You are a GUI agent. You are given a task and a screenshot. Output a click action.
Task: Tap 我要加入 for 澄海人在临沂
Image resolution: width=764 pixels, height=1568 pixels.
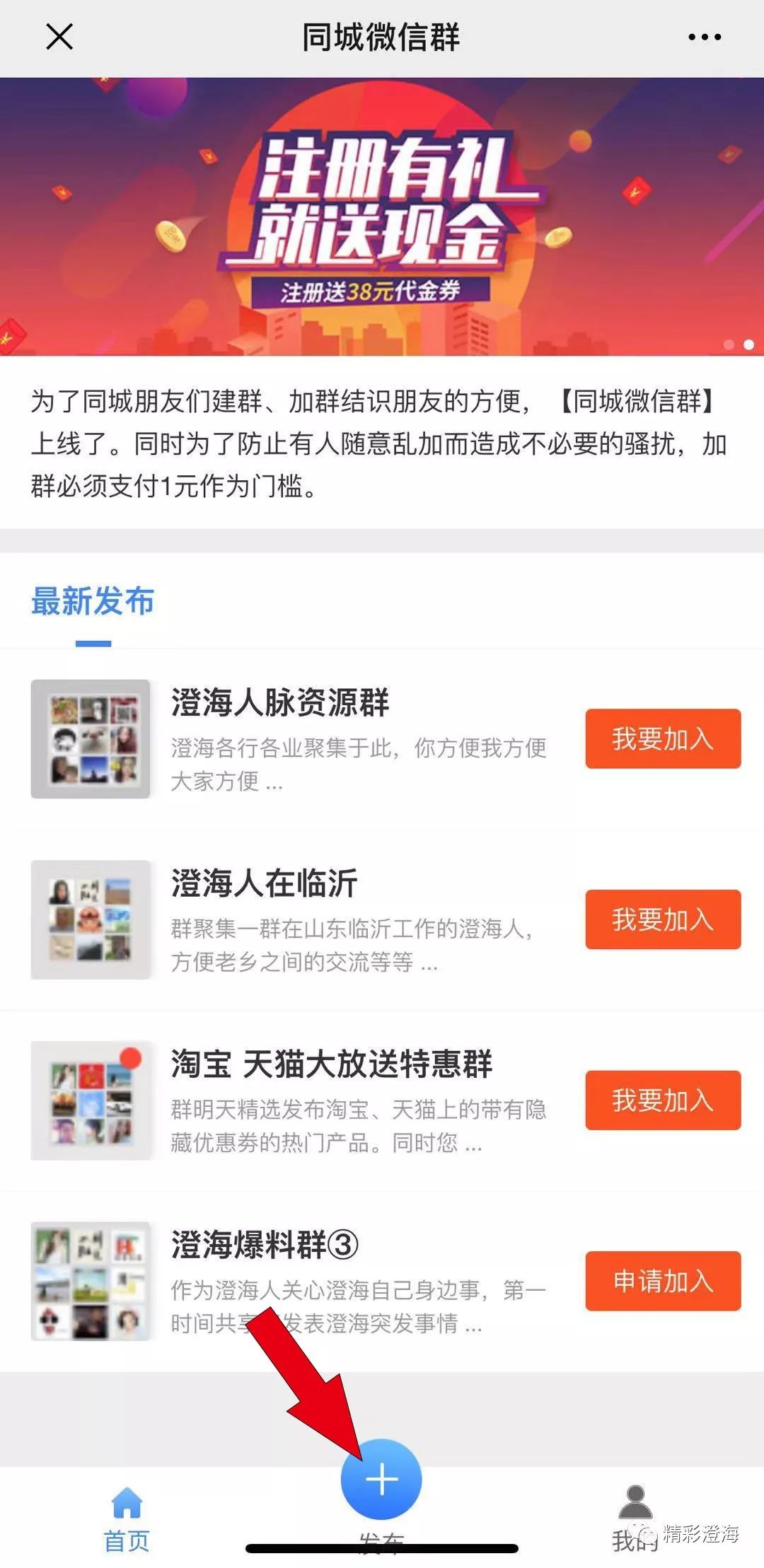(663, 919)
